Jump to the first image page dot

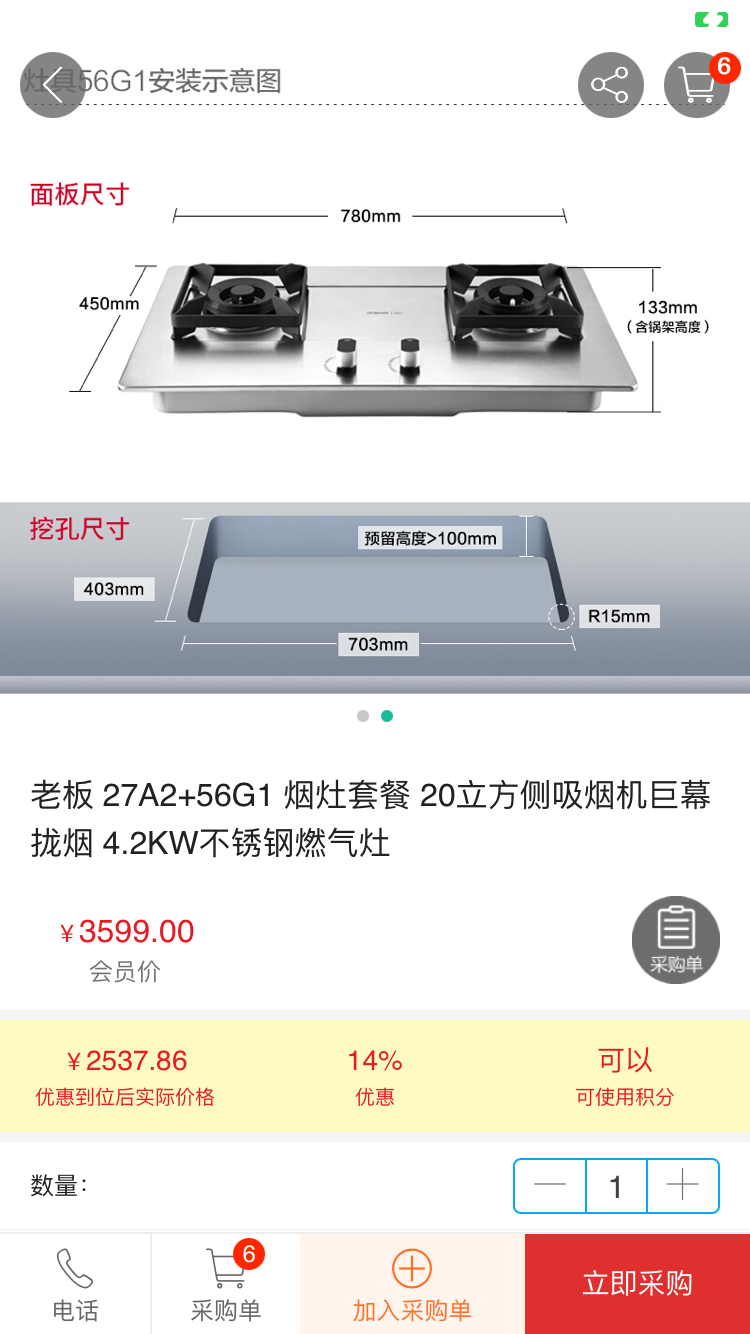pyautogui.click(x=363, y=716)
